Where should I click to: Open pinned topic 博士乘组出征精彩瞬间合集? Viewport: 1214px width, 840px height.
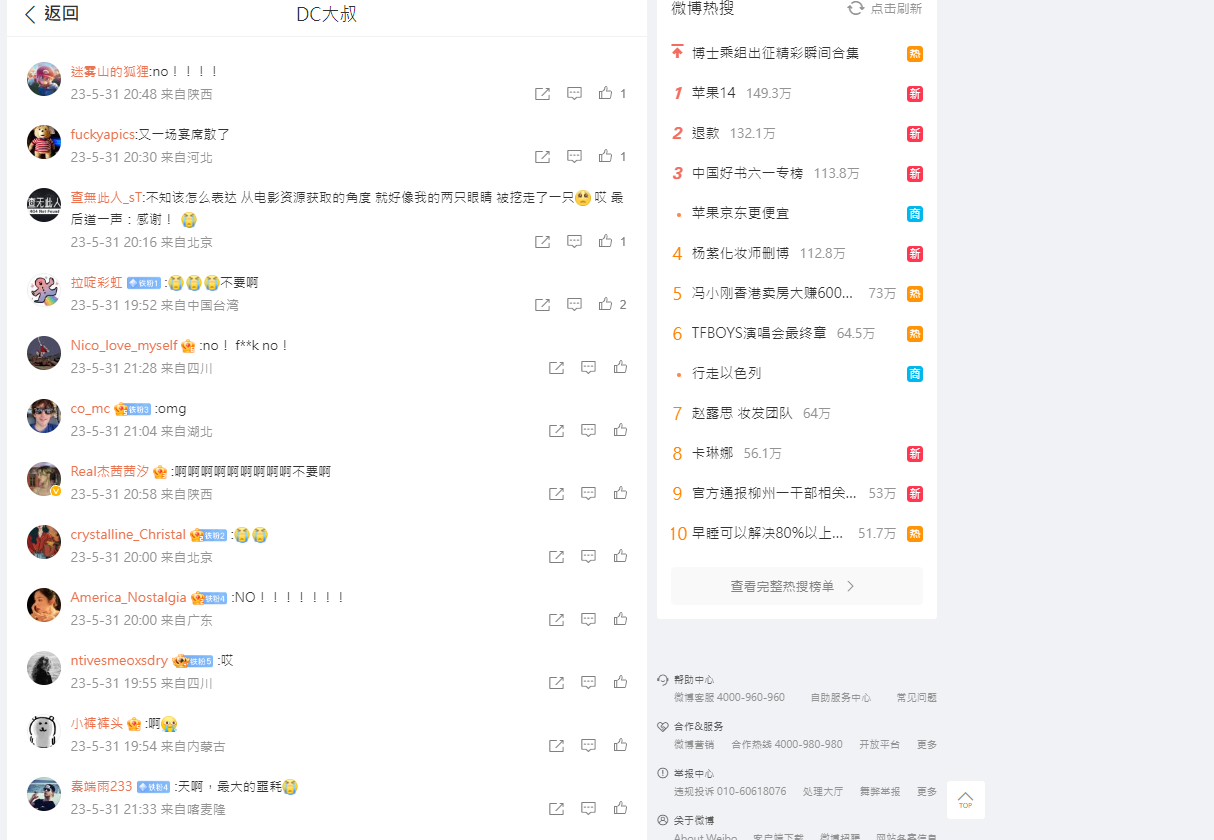click(x=775, y=53)
